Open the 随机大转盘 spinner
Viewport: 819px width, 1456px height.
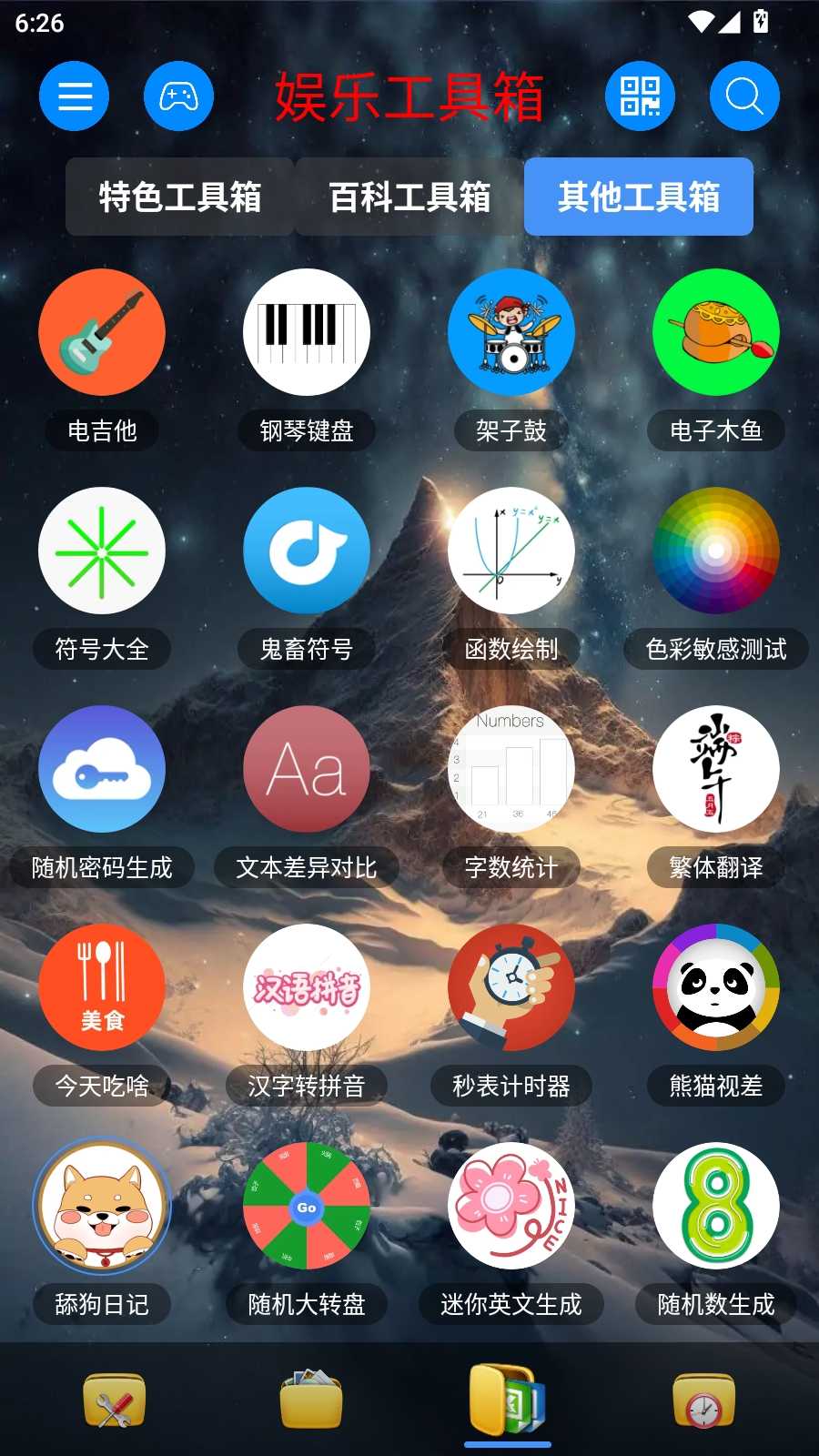[x=307, y=1206]
